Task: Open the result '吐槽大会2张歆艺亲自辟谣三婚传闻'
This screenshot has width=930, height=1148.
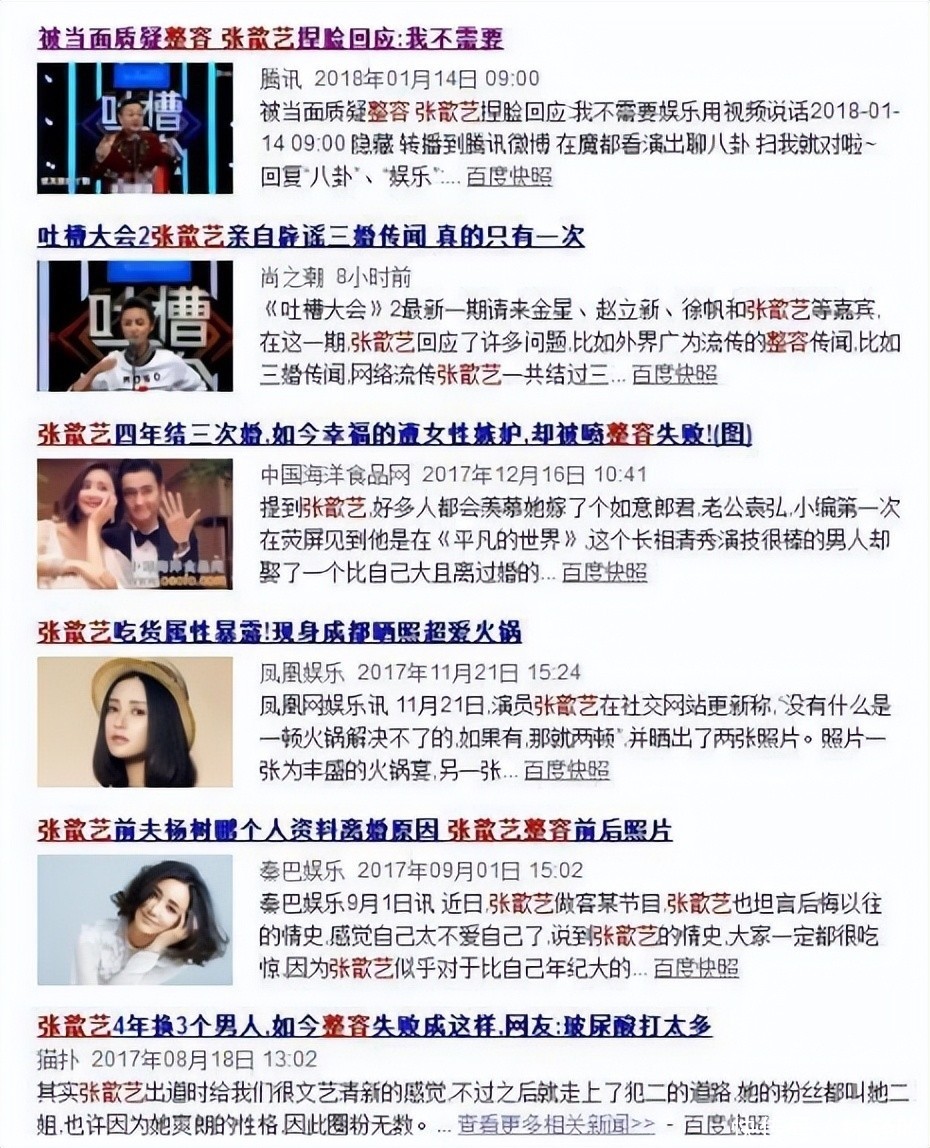Action: click(x=310, y=236)
